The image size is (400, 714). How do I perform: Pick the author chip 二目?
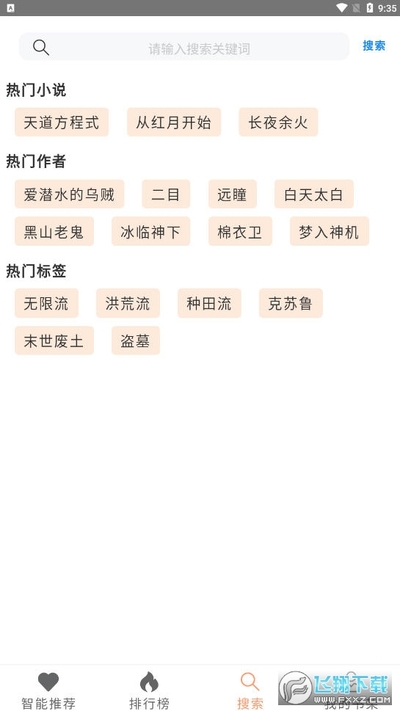point(166,194)
